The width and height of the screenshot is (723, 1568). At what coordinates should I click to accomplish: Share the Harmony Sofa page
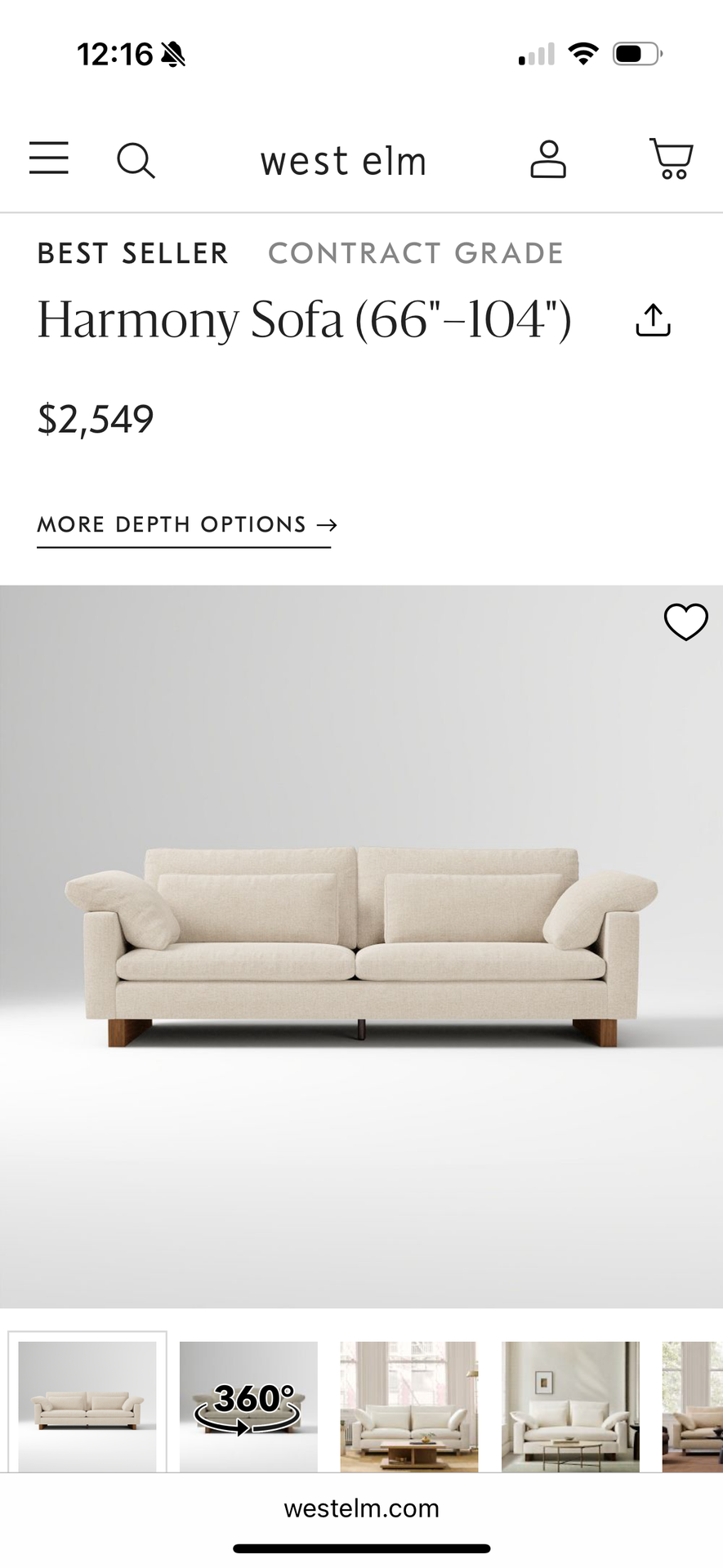pos(653,320)
